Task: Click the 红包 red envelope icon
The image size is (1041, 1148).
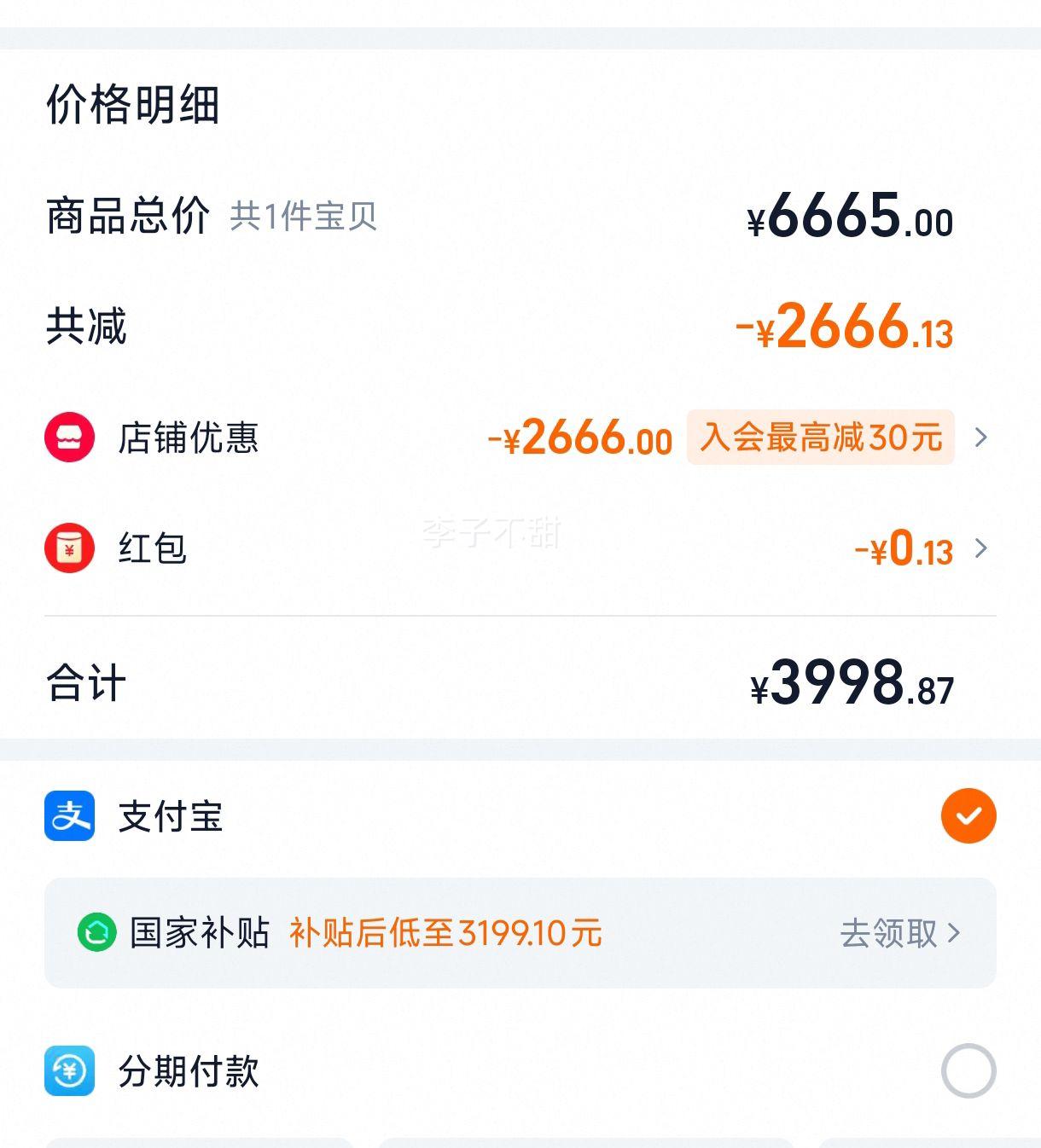Action: click(x=69, y=548)
